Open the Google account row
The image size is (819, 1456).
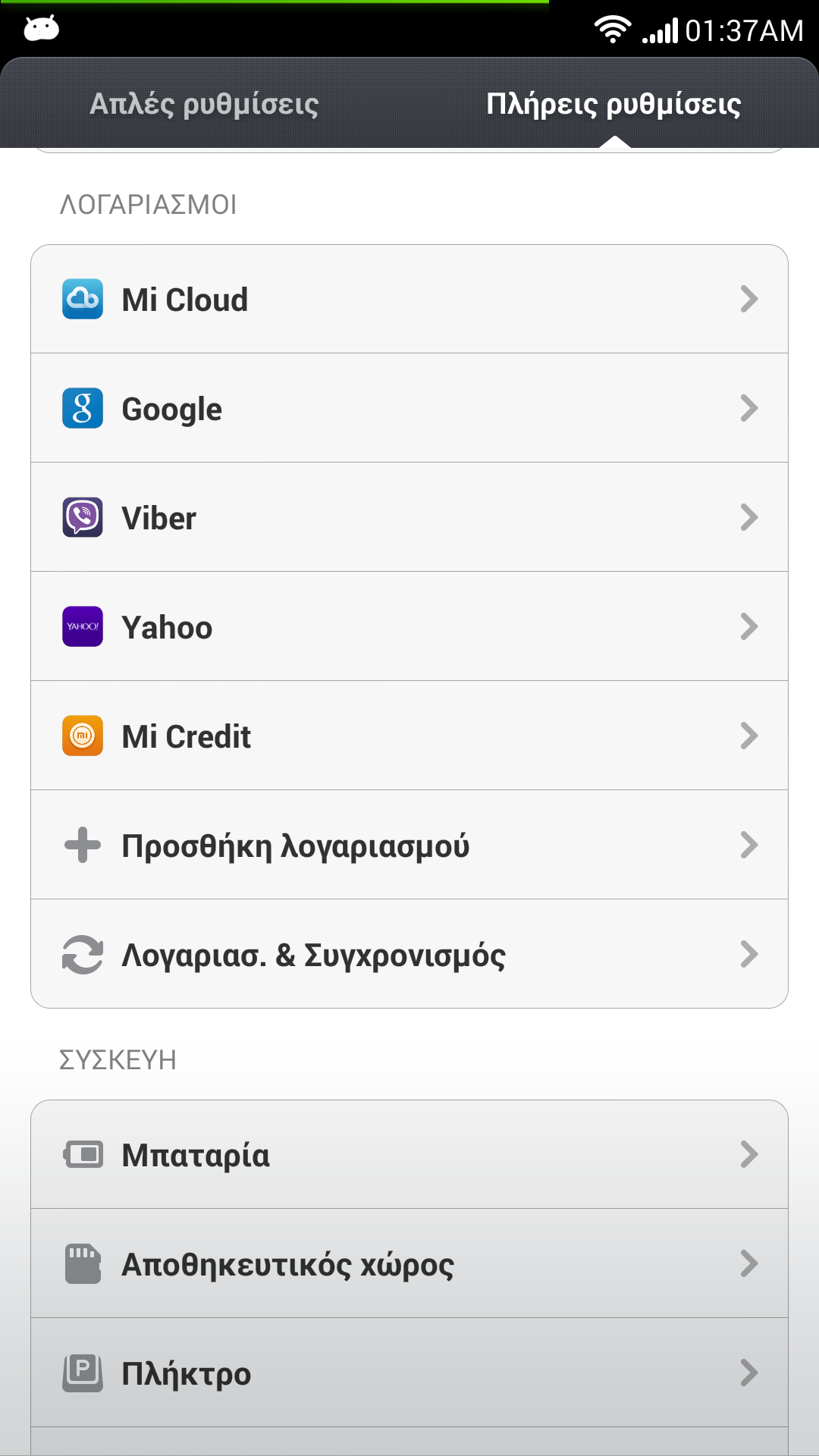409,409
